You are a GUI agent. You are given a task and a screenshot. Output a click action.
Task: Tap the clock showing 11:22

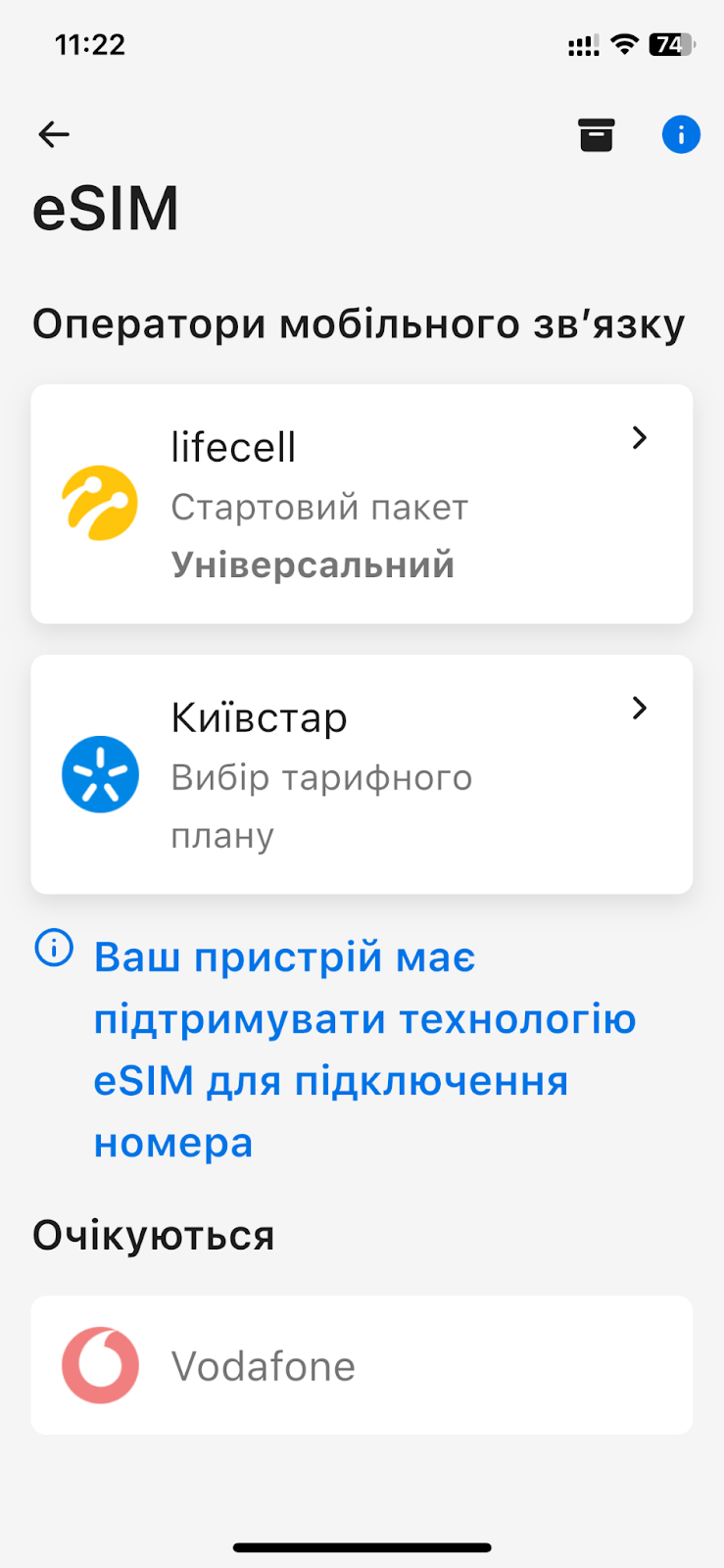tap(92, 44)
